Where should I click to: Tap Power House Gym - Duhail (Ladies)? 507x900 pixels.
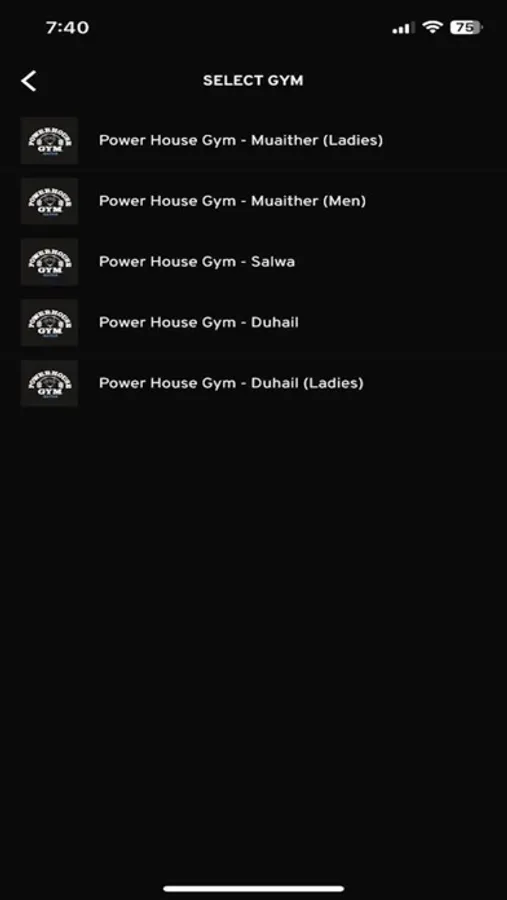(253, 383)
